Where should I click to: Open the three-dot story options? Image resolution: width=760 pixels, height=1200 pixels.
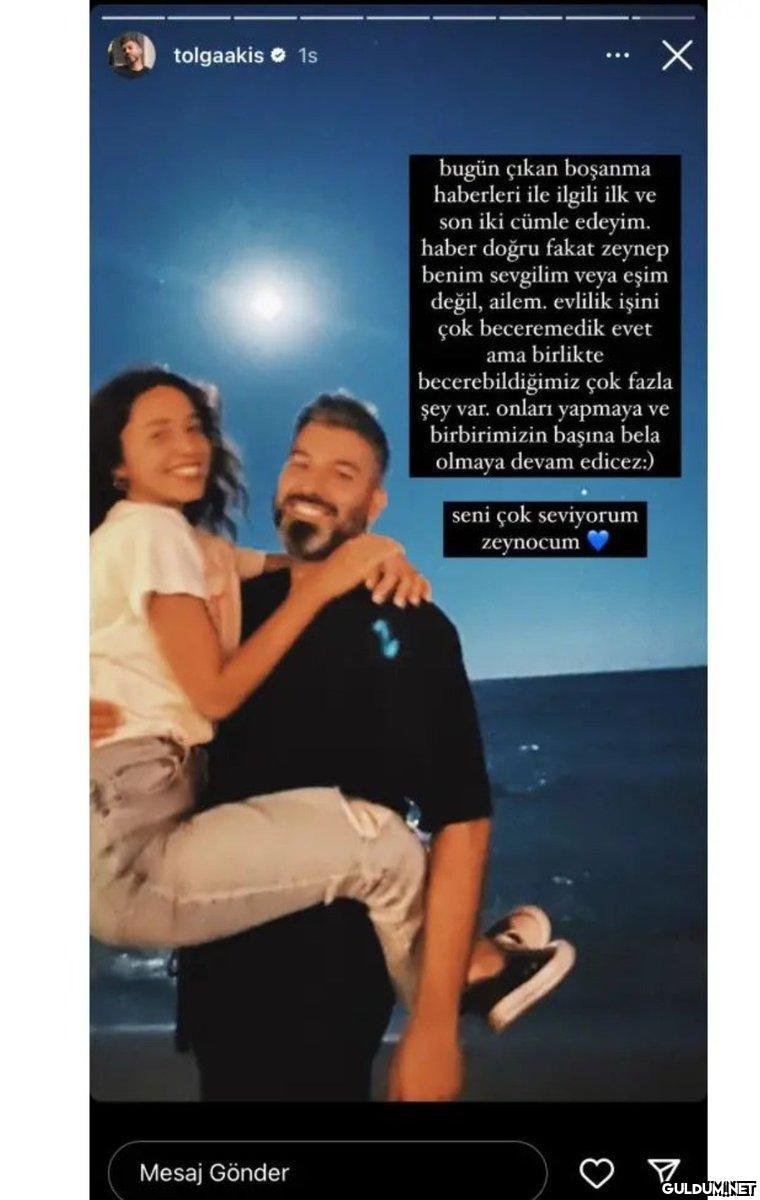click(x=617, y=56)
